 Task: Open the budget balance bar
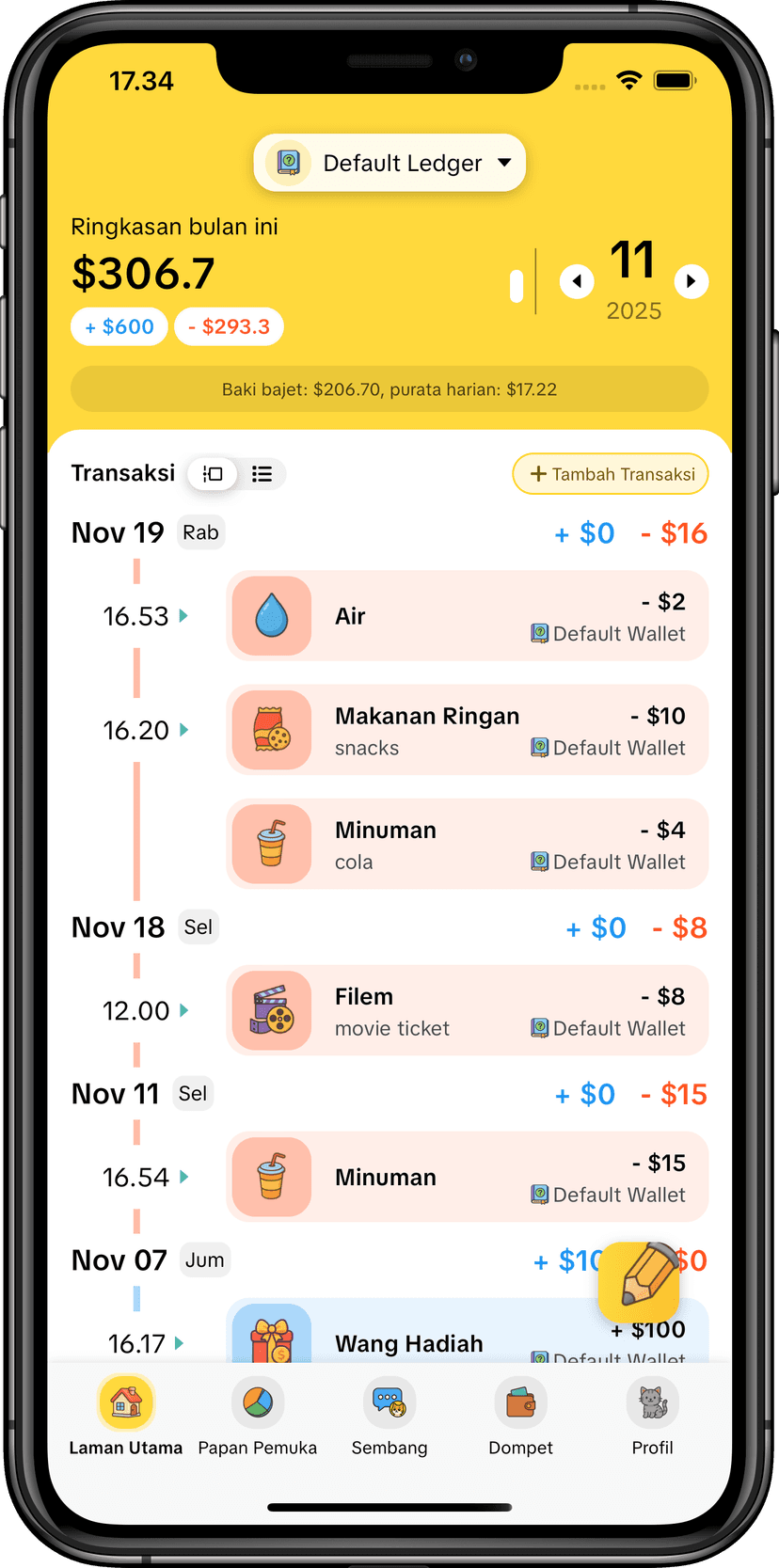(x=389, y=389)
